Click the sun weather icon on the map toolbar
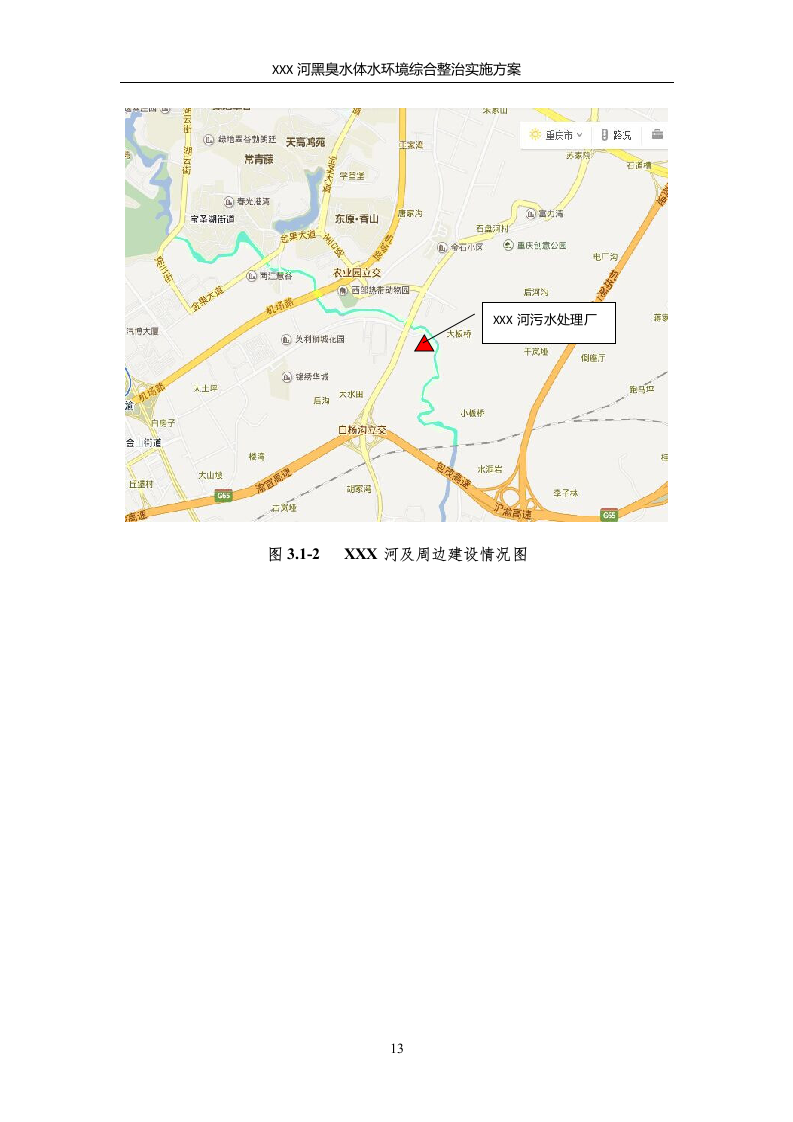793x1122 pixels. click(535, 134)
